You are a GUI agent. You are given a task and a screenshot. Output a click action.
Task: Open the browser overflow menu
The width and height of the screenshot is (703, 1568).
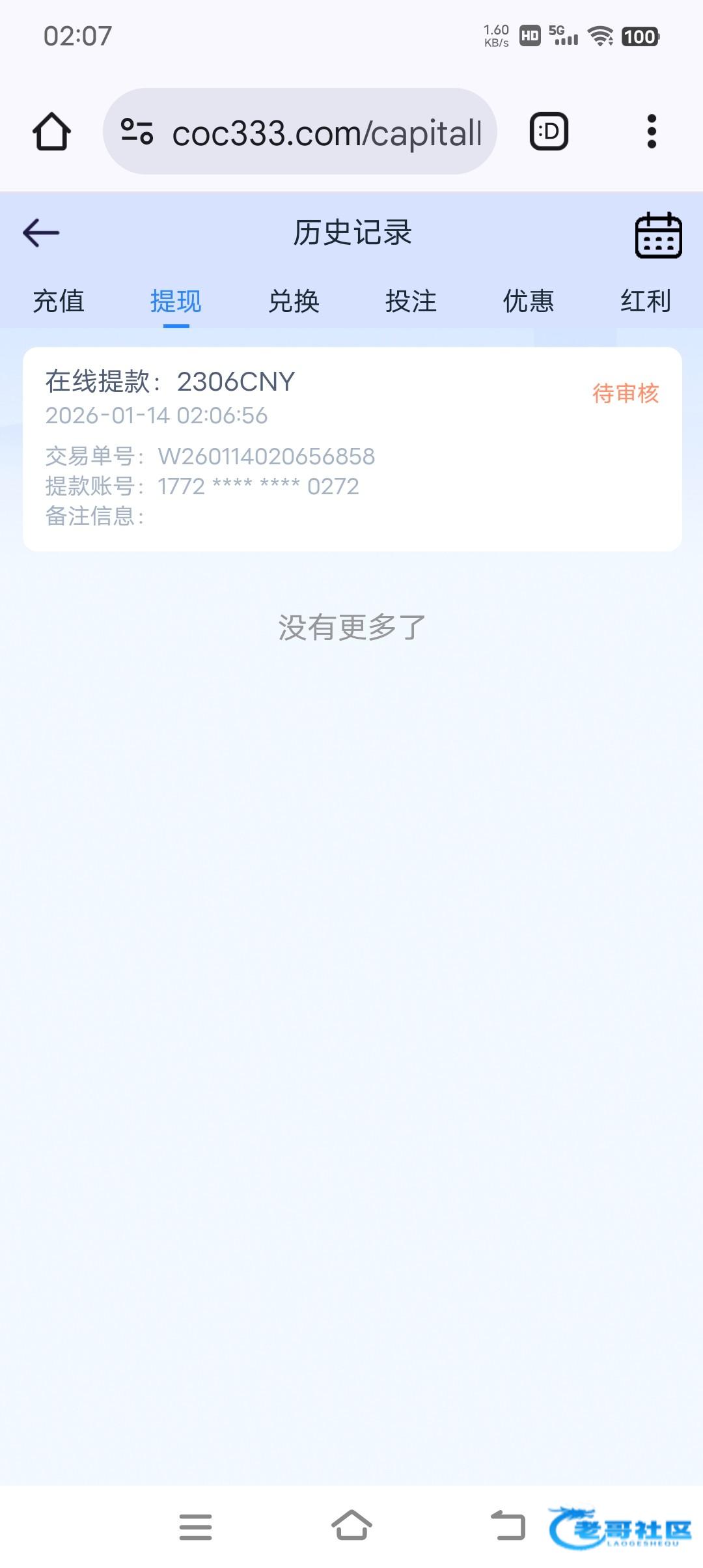pyautogui.click(x=652, y=132)
